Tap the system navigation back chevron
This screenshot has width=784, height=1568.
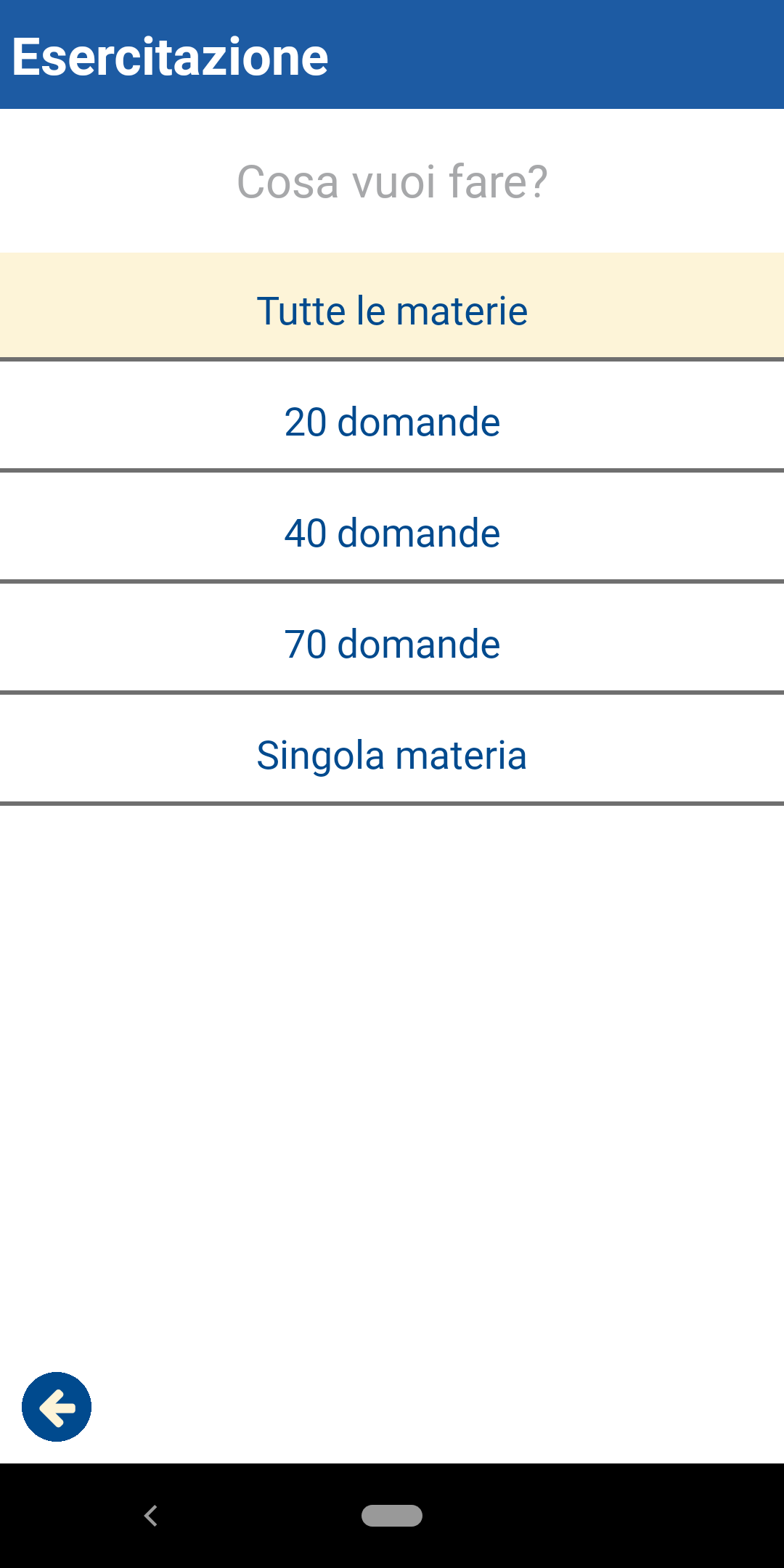tap(151, 1516)
